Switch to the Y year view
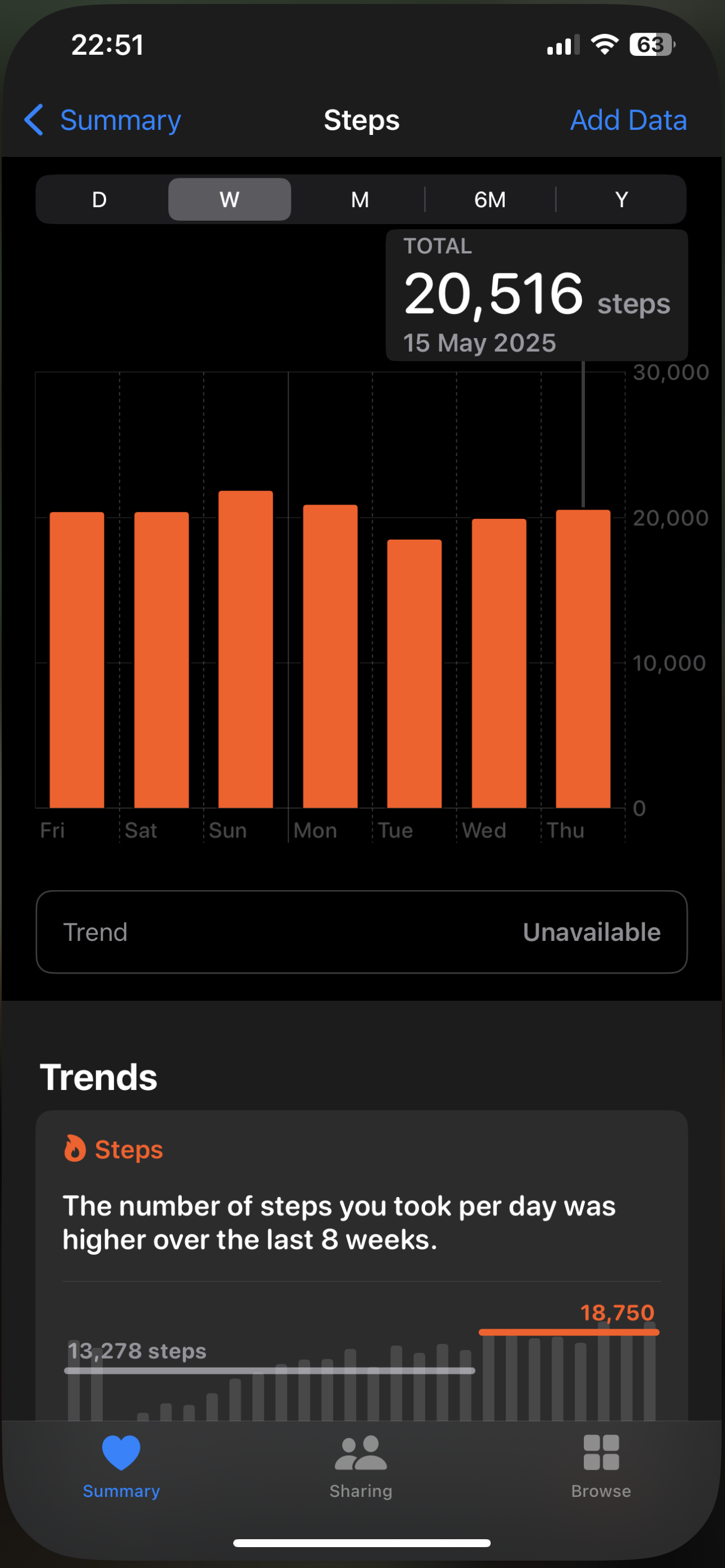Viewport: 725px width, 1568px height. pos(621,199)
